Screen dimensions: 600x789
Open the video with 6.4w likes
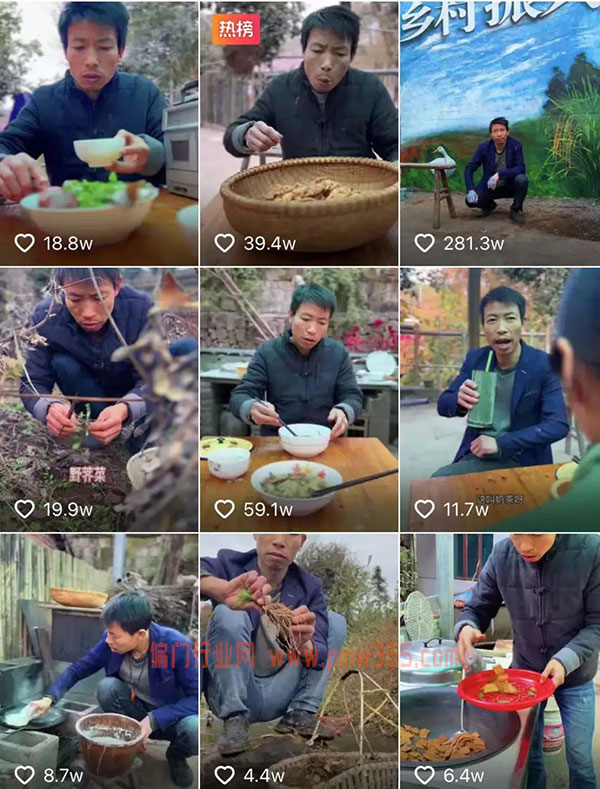click(x=499, y=660)
